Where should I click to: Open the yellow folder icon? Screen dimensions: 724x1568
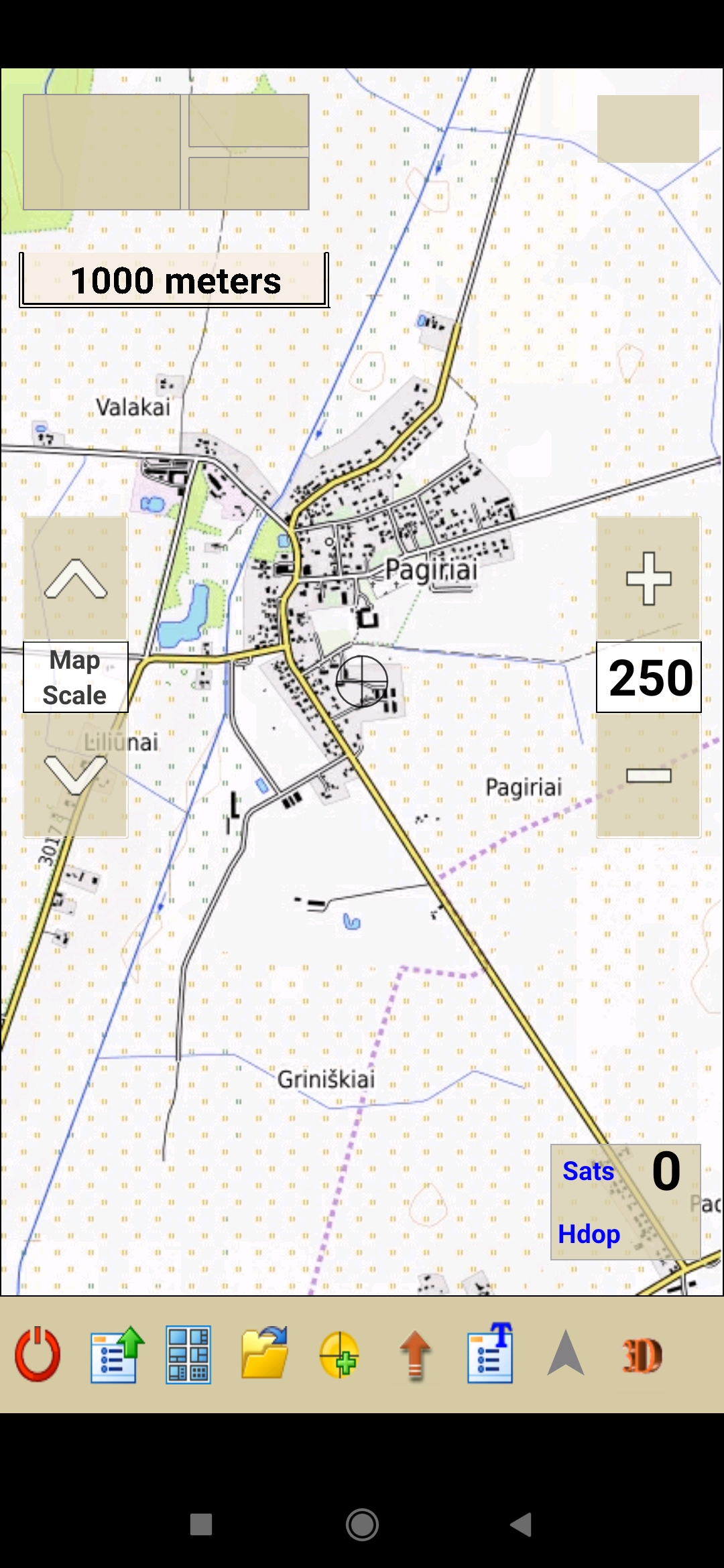265,1353
